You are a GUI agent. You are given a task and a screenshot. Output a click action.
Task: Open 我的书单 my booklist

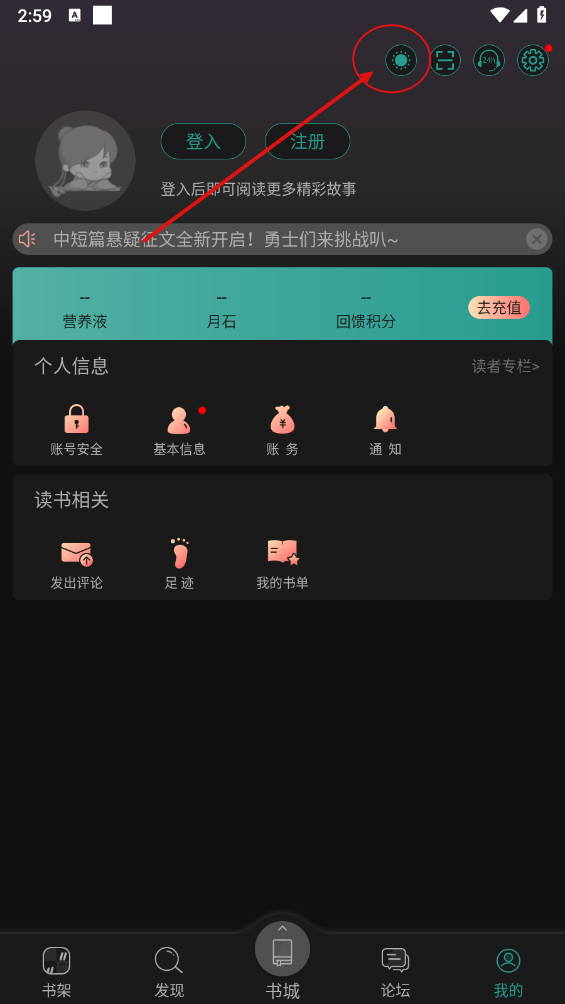click(282, 563)
